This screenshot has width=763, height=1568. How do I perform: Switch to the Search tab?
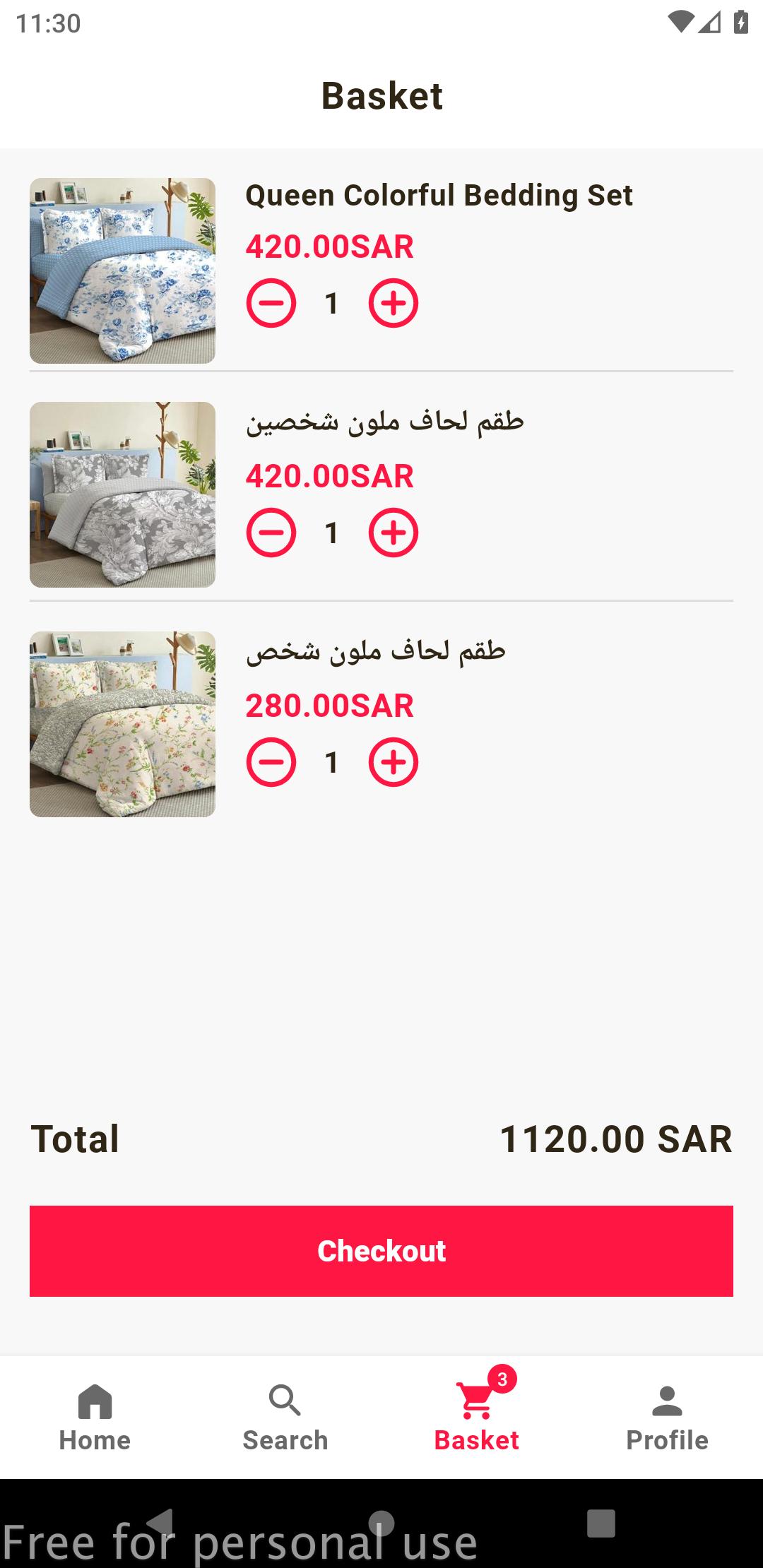tap(285, 1418)
